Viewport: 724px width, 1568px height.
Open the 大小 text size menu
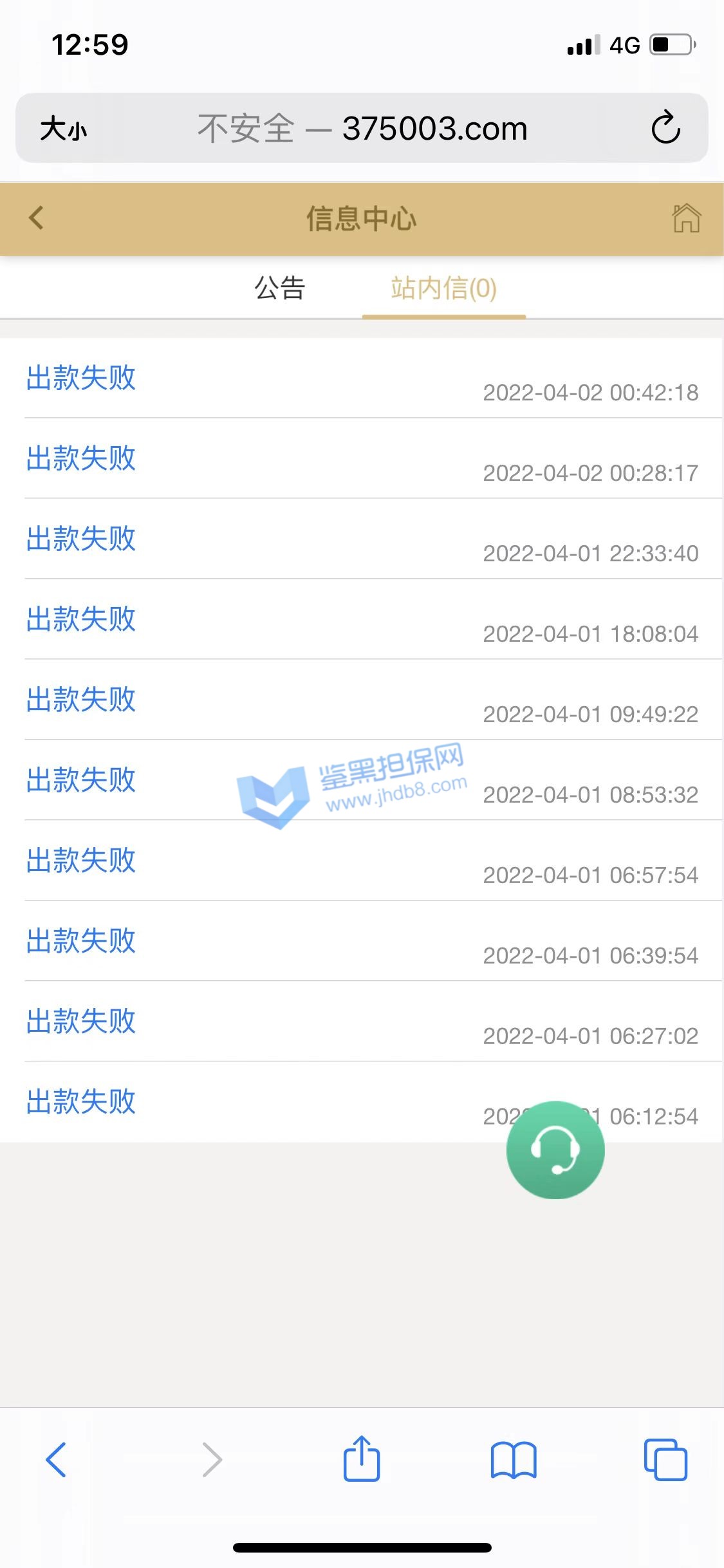coord(63,129)
